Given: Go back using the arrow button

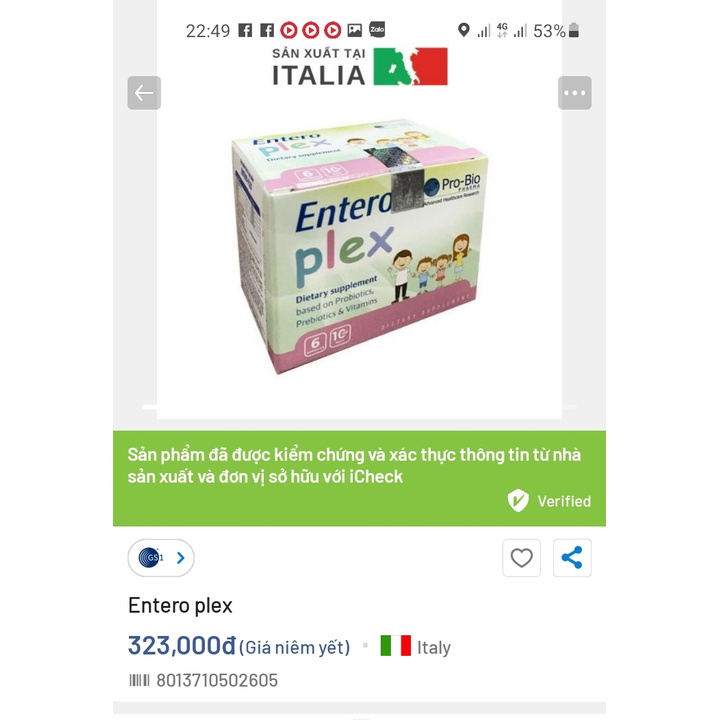Looking at the screenshot, I should pyautogui.click(x=144, y=93).
